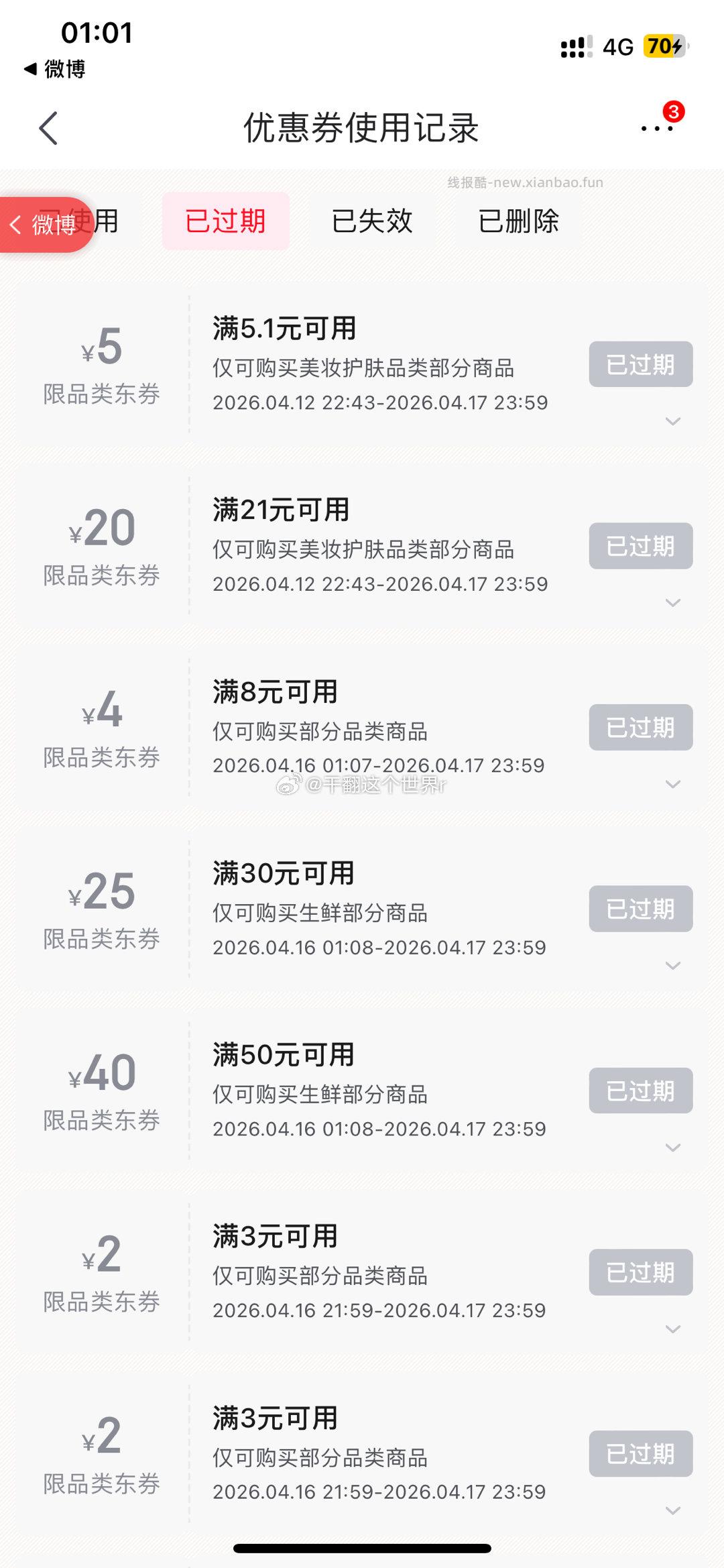
Task: Expand details of the 满5.1元可用 coupon
Action: point(674,421)
